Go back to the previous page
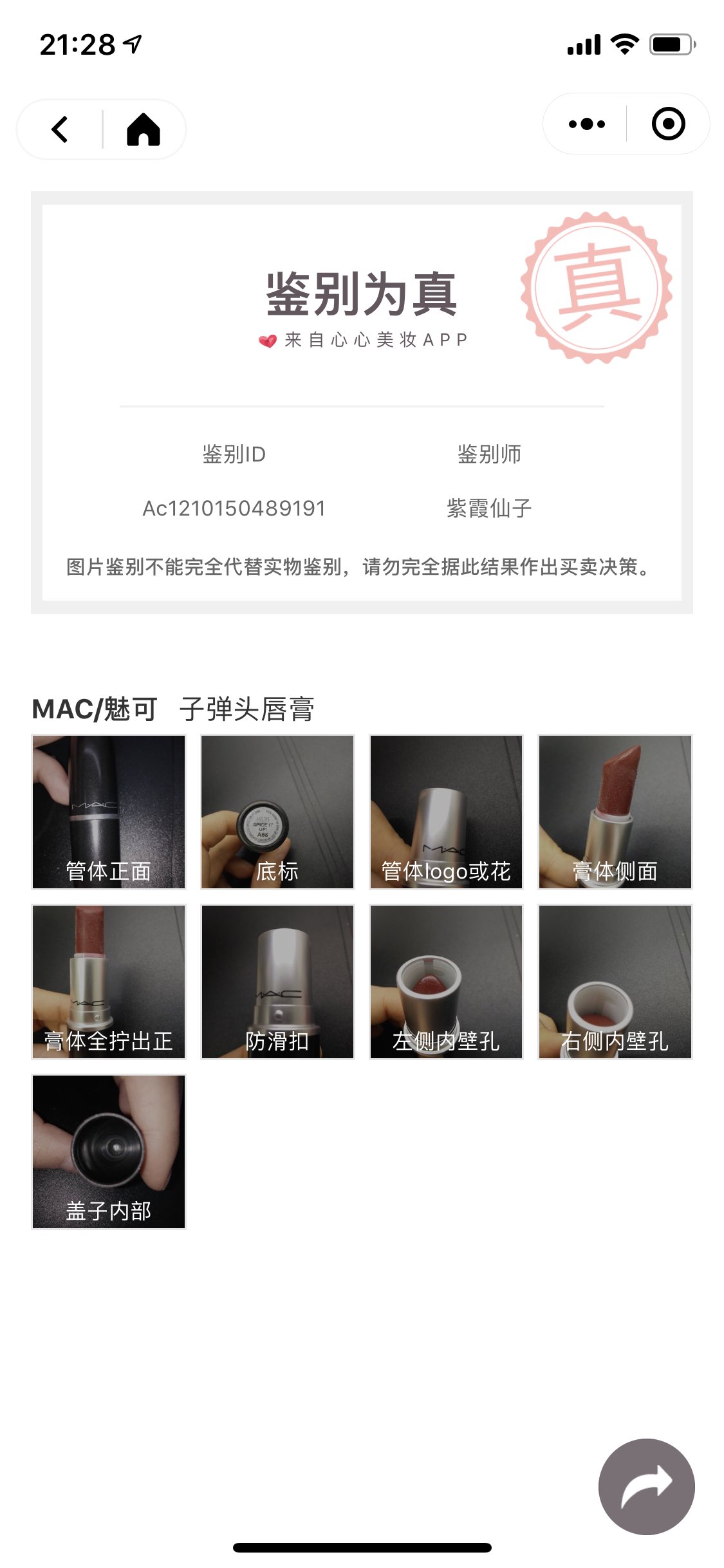Screen dimensions: 724x1568 (60, 129)
